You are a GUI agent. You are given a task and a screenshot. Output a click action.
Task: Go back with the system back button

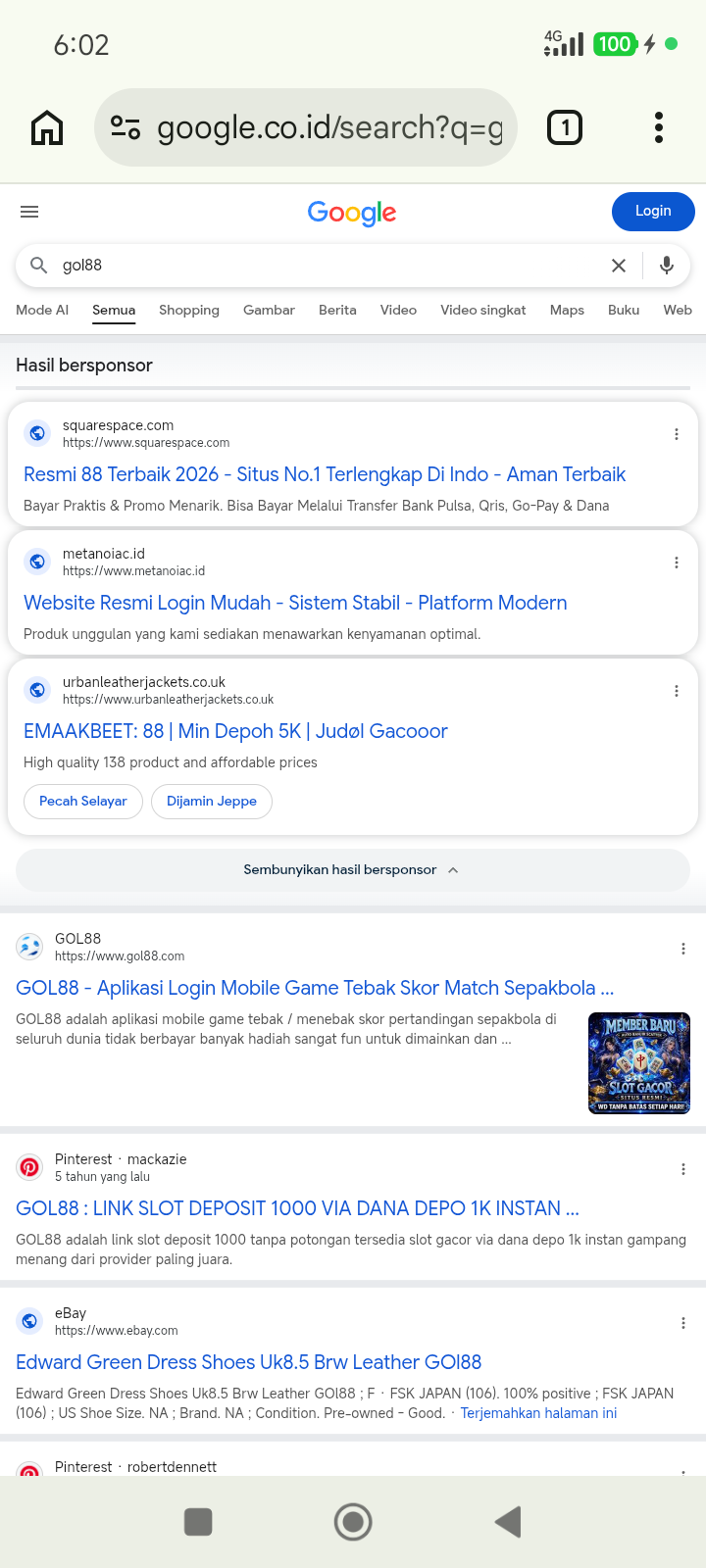[x=508, y=1522]
